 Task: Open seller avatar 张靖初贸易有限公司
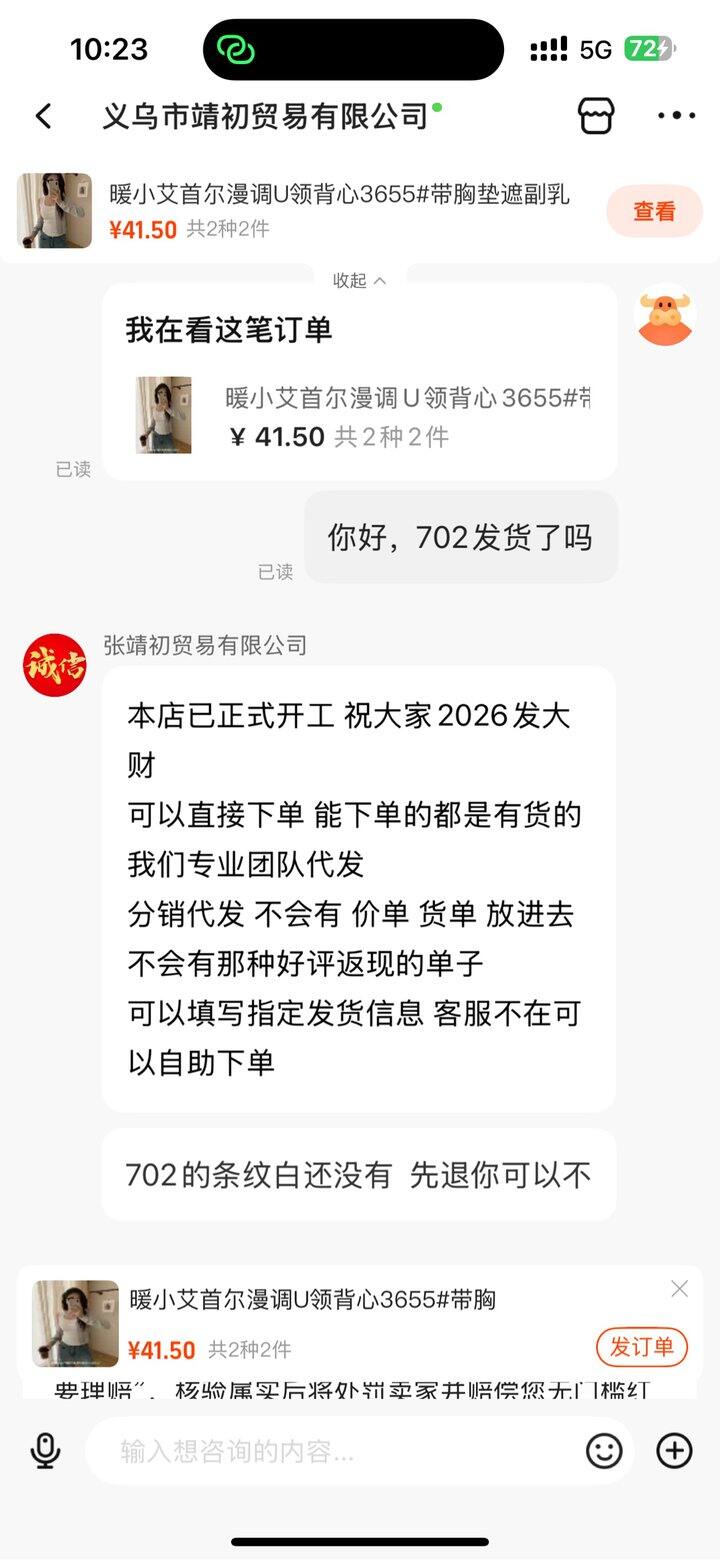point(55,665)
